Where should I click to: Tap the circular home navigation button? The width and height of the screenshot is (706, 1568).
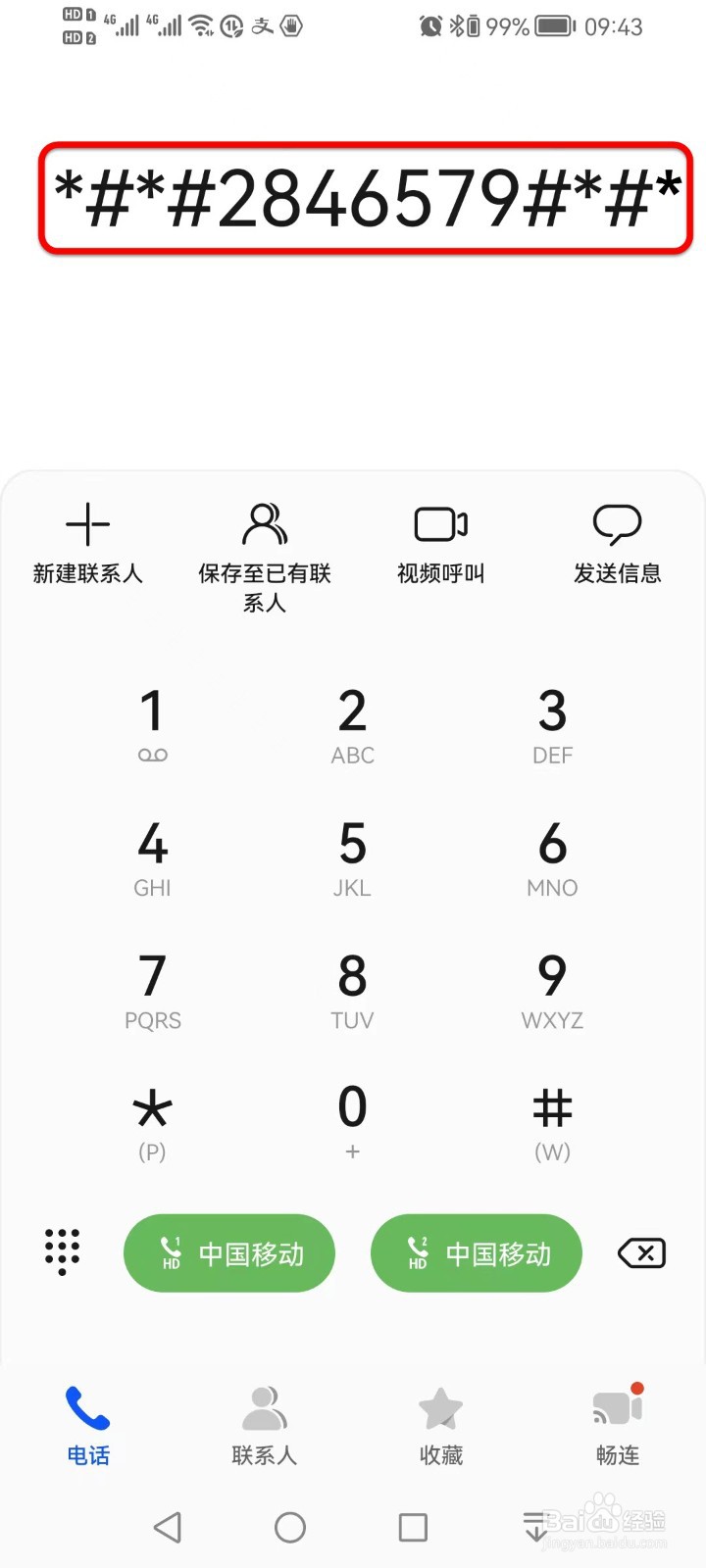(289, 1526)
